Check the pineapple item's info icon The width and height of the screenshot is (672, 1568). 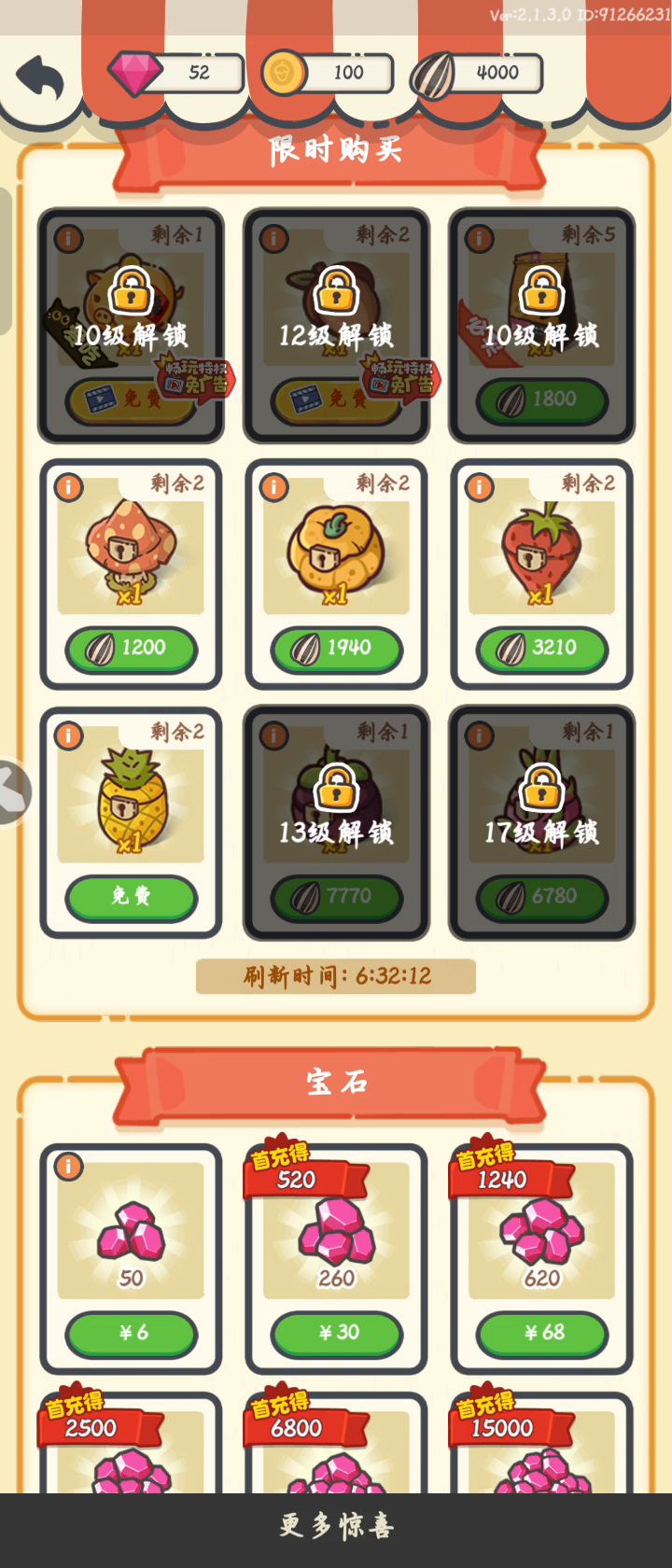pyautogui.click(x=68, y=735)
